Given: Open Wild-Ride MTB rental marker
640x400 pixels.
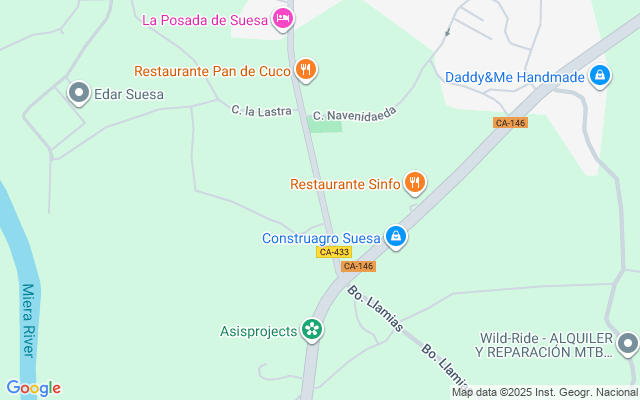Looking at the screenshot, I should tap(628, 344).
